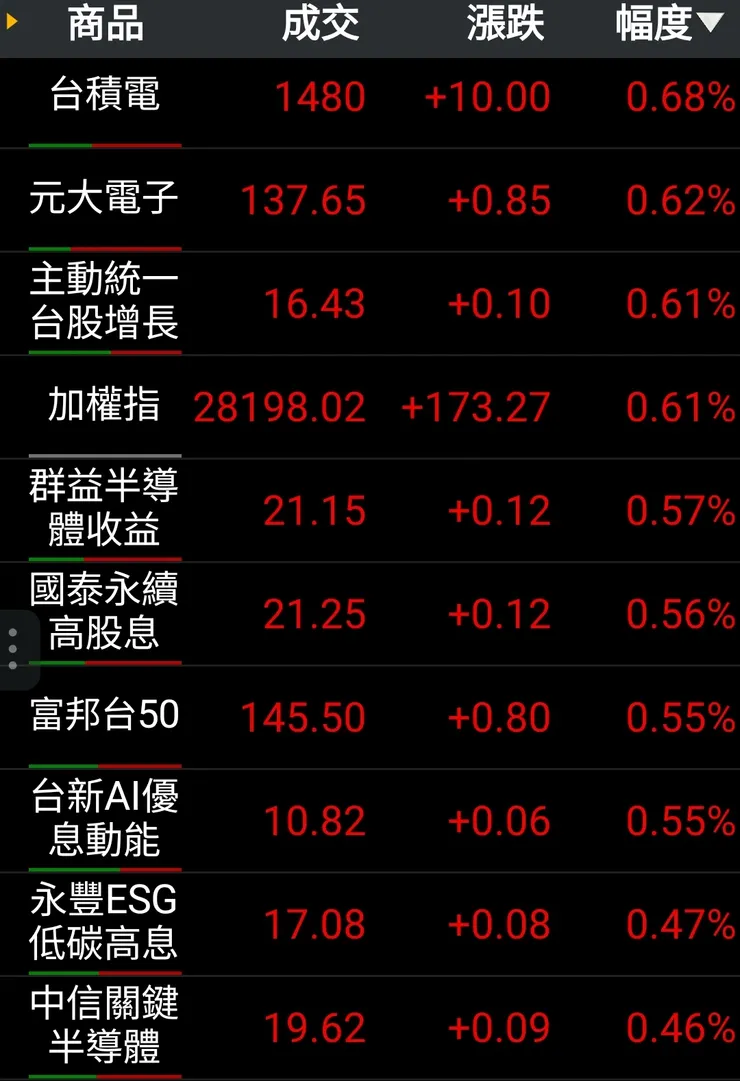Open 國泰永續高股息 details
740x1081 pixels.
[x=105, y=613]
